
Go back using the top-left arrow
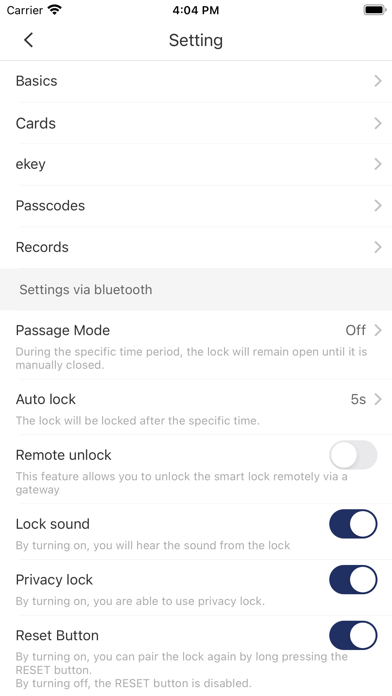(x=28, y=40)
